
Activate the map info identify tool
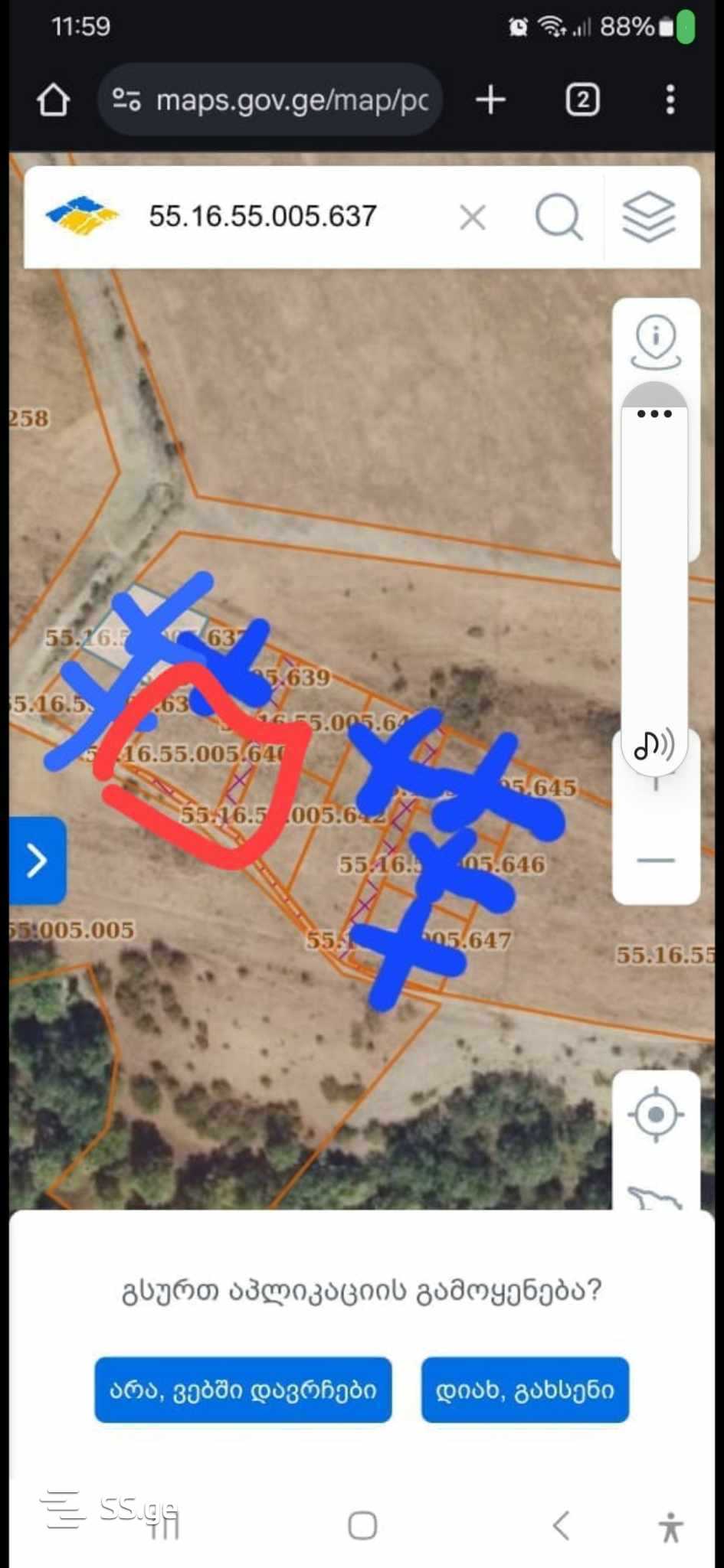click(656, 341)
